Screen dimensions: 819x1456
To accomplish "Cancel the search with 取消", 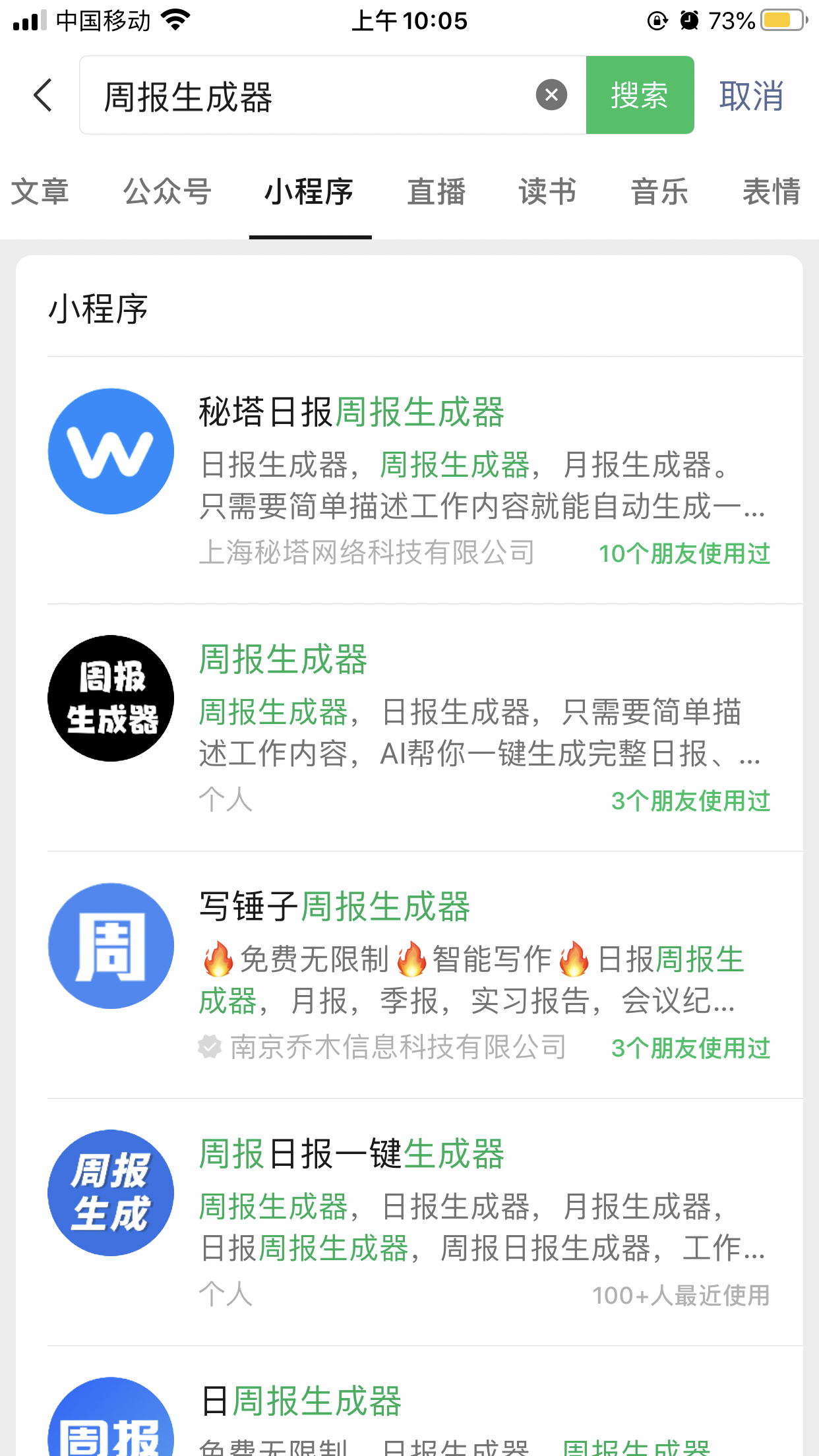I will click(751, 96).
